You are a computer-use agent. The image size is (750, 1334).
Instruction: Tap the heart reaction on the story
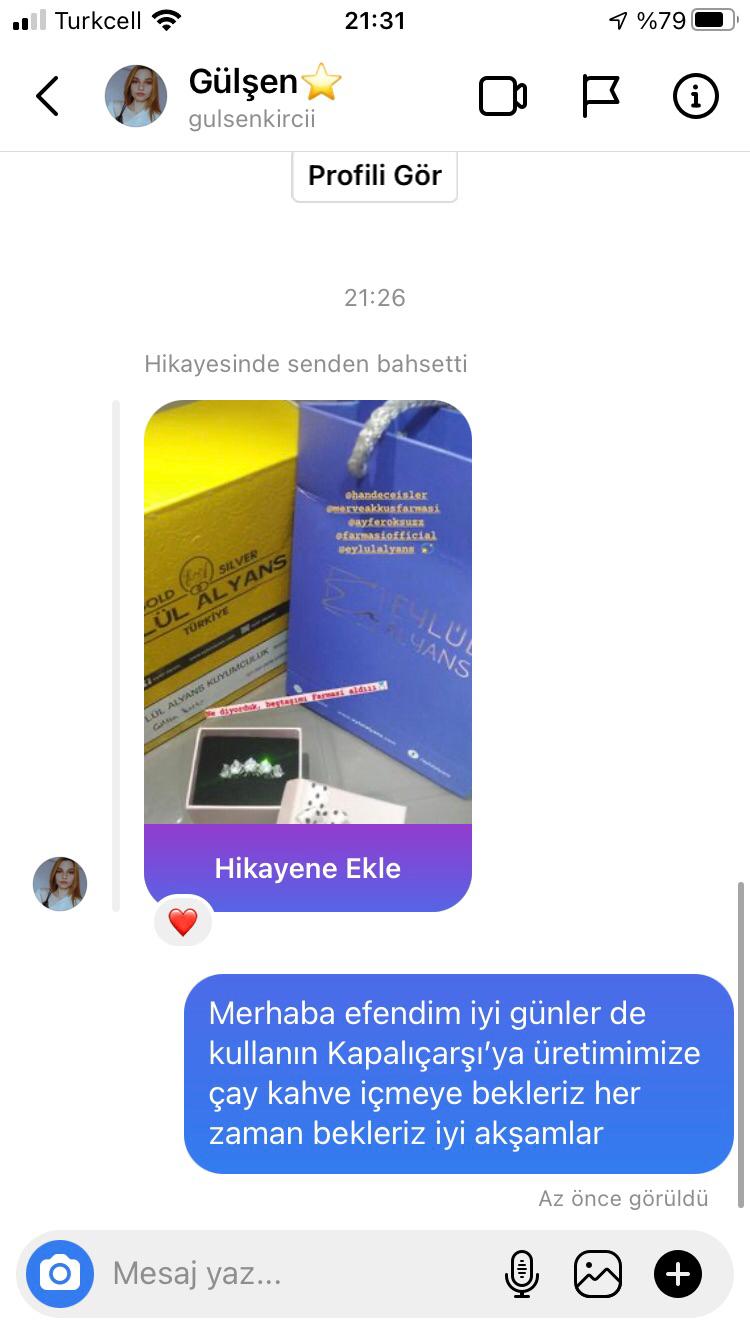coord(183,922)
